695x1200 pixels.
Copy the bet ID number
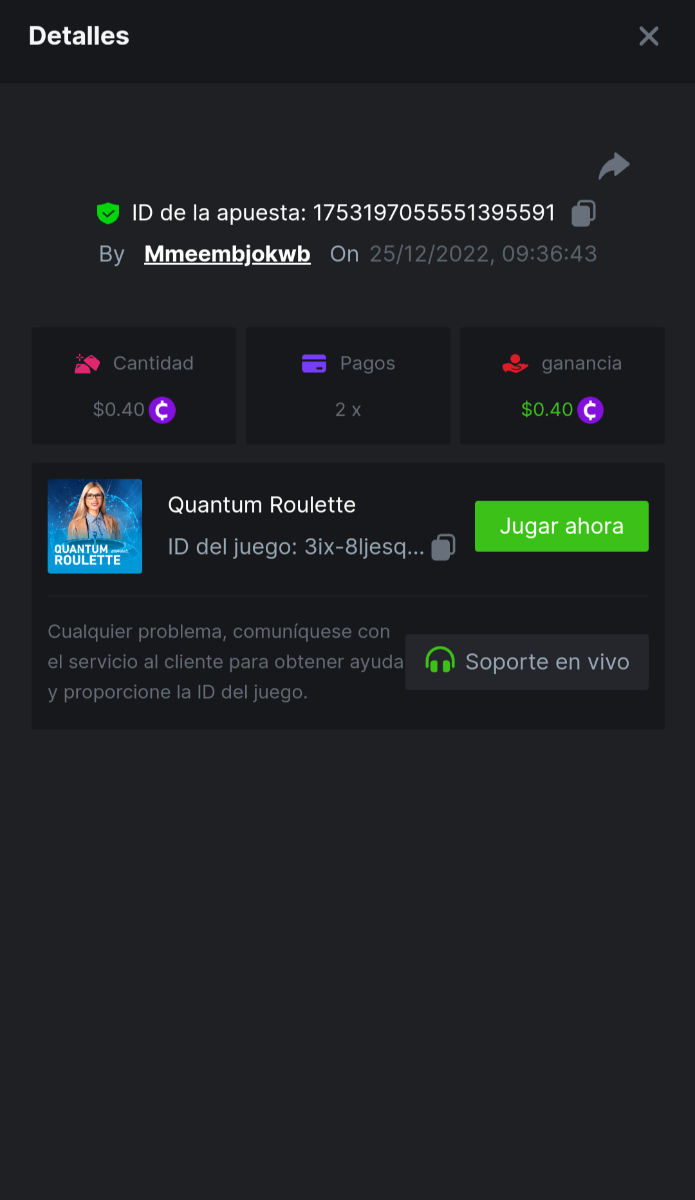pyautogui.click(x=584, y=213)
